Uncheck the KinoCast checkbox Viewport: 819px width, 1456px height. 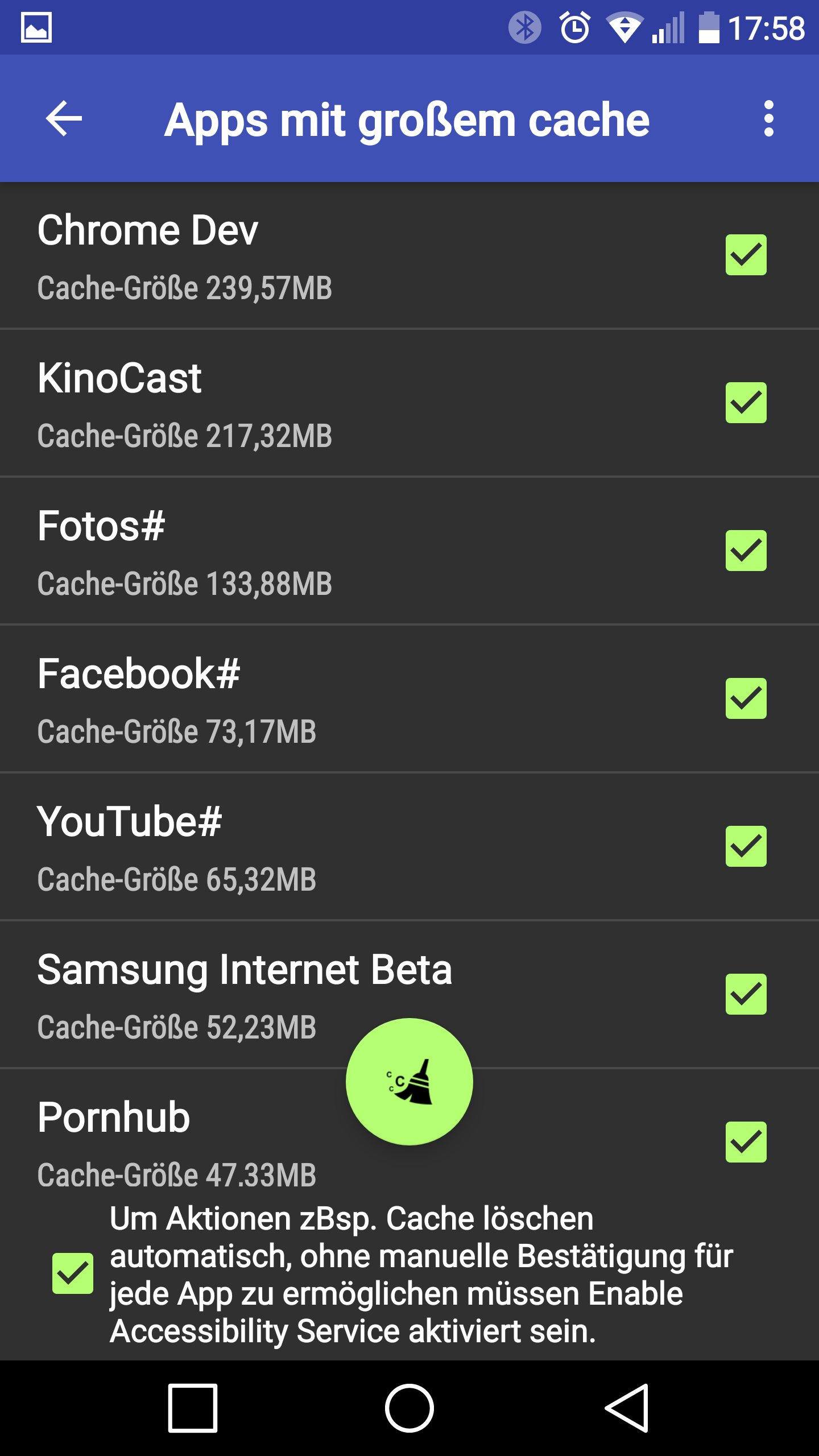(x=746, y=403)
